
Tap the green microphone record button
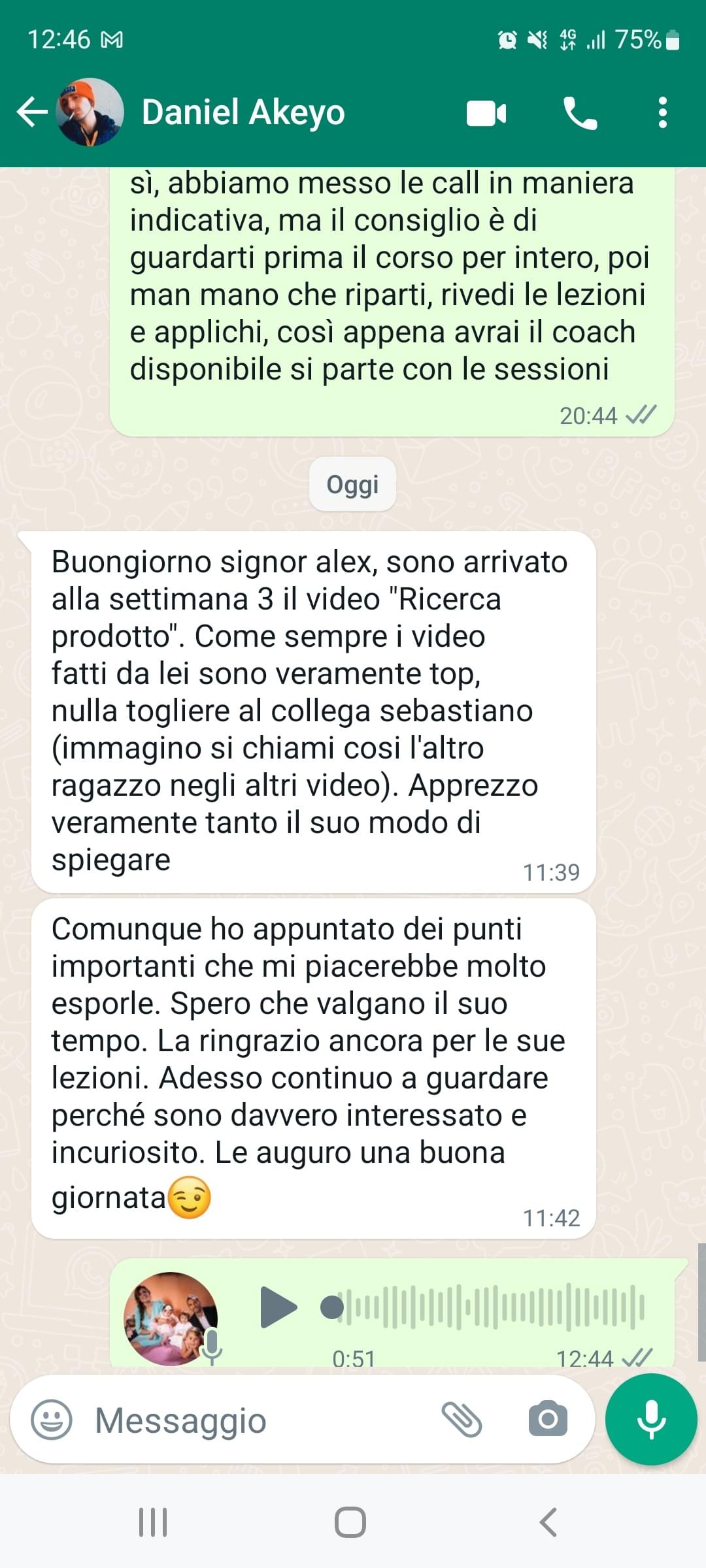[651, 1419]
